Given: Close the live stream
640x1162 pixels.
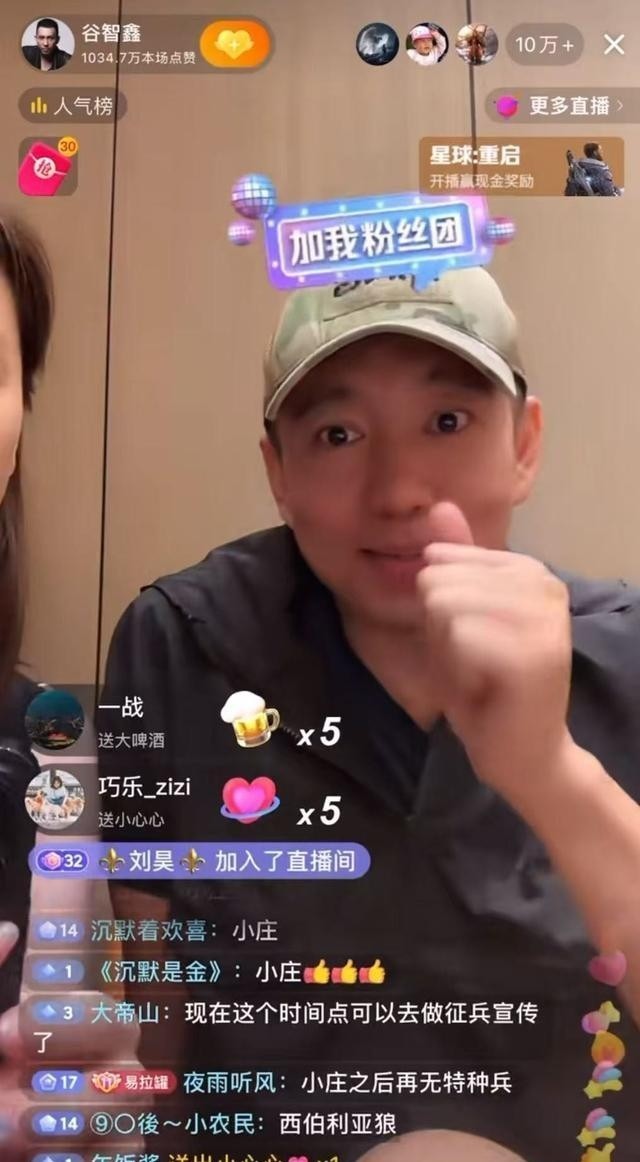Looking at the screenshot, I should pyautogui.click(x=614, y=44).
